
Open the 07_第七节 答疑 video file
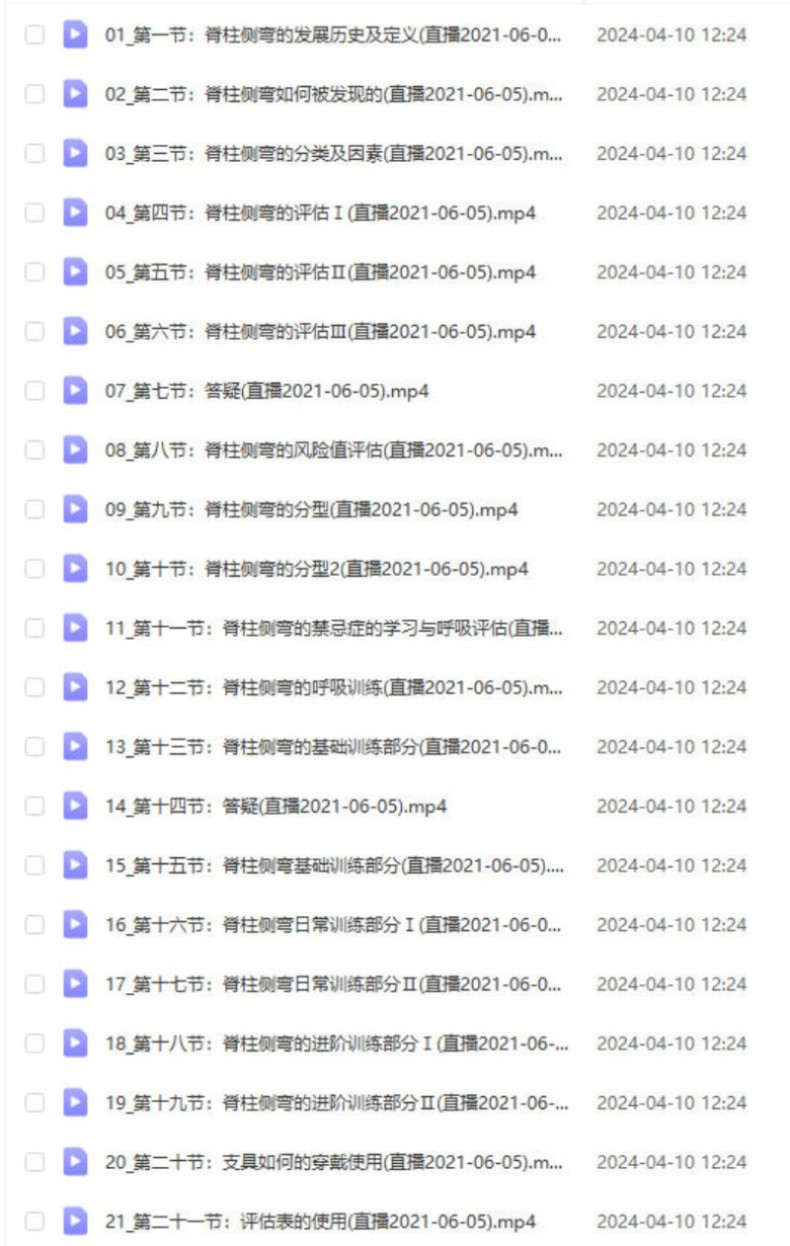(267, 391)
